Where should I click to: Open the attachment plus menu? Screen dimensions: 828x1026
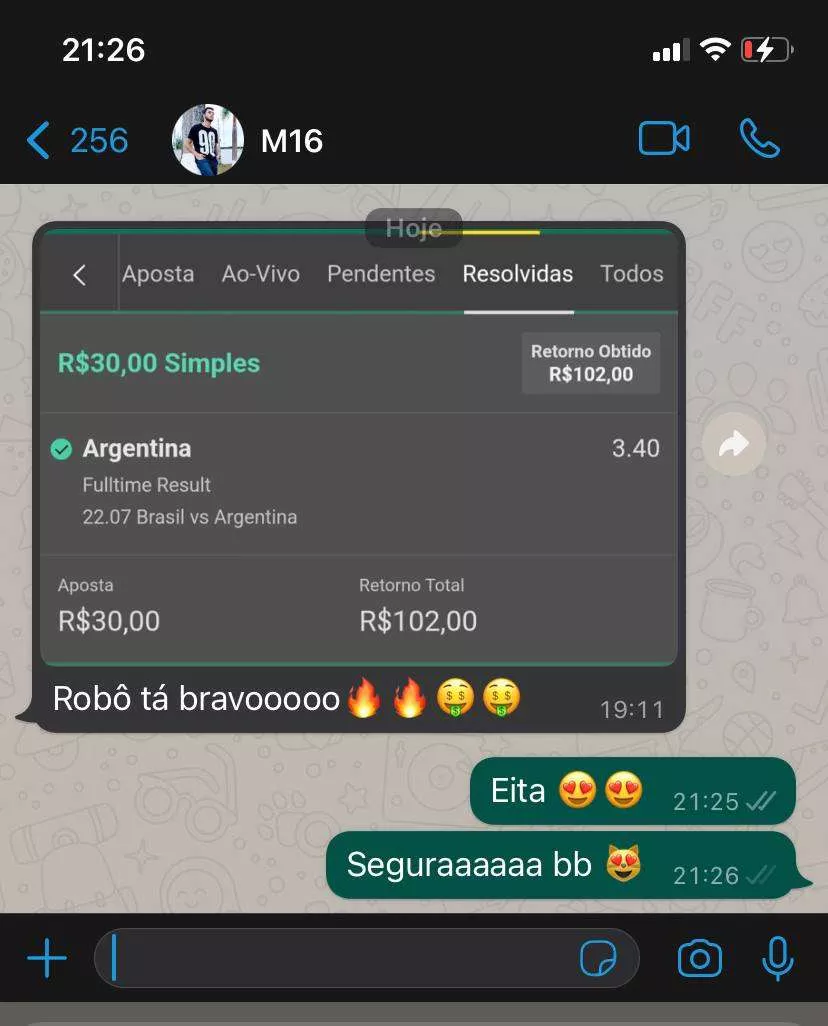[47, 960]
